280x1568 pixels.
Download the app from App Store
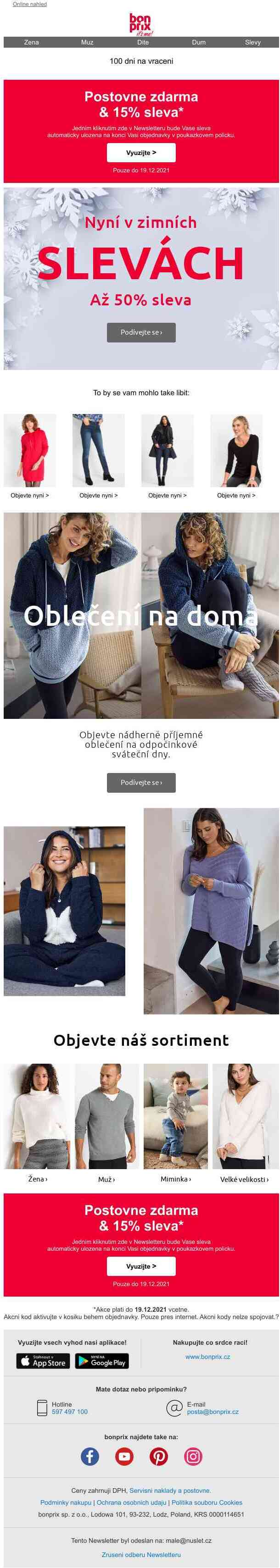(43, 1361)
